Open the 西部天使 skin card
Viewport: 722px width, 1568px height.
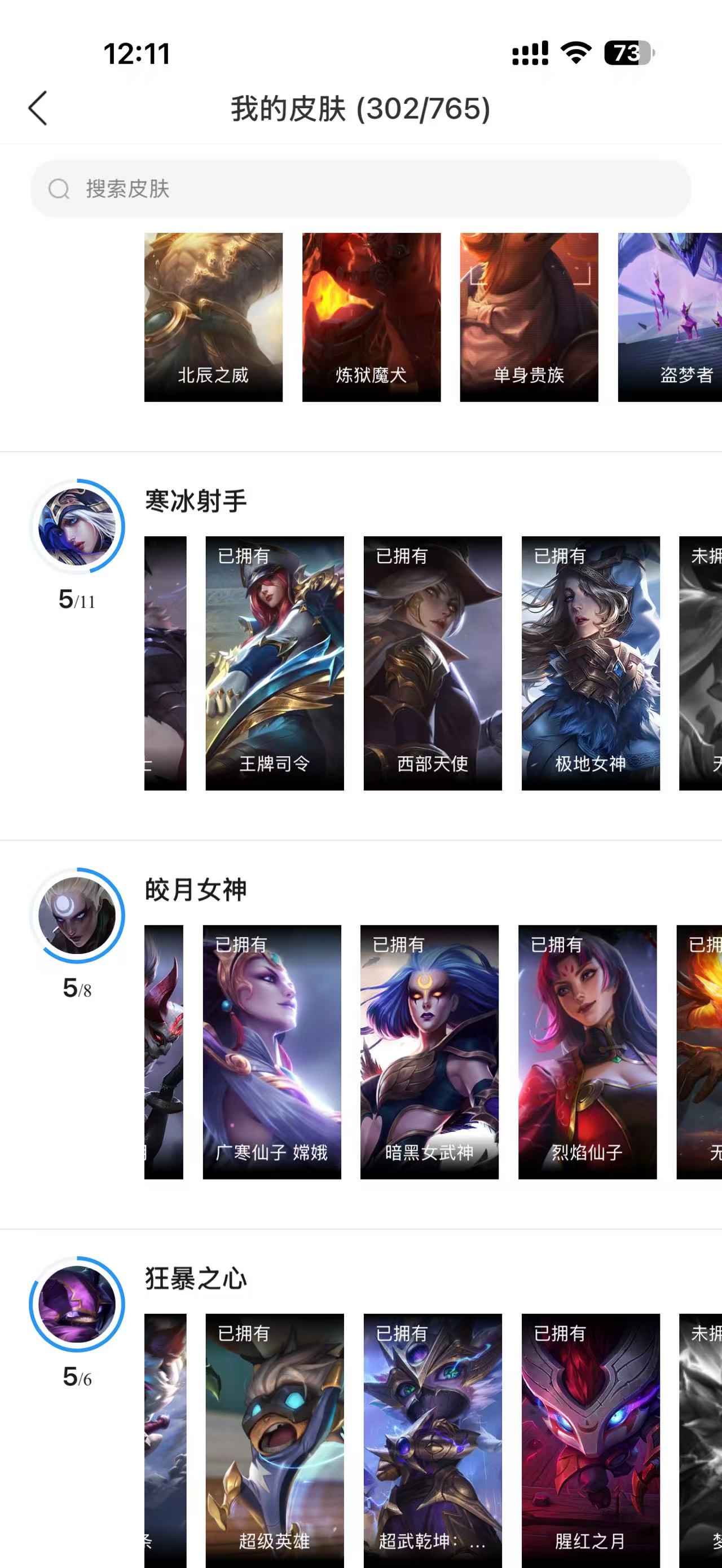click(x=432, y=663)
